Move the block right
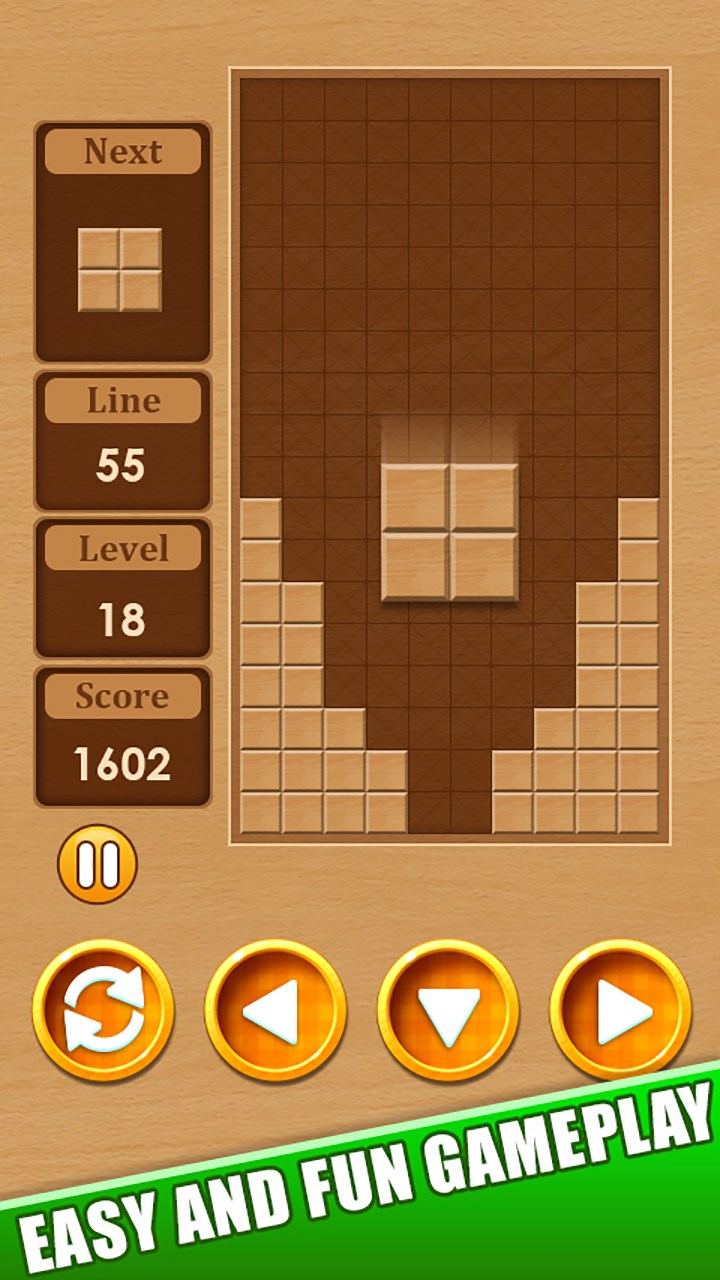This screenshot has height=1280, width=720. click(x=620, y=1010)
